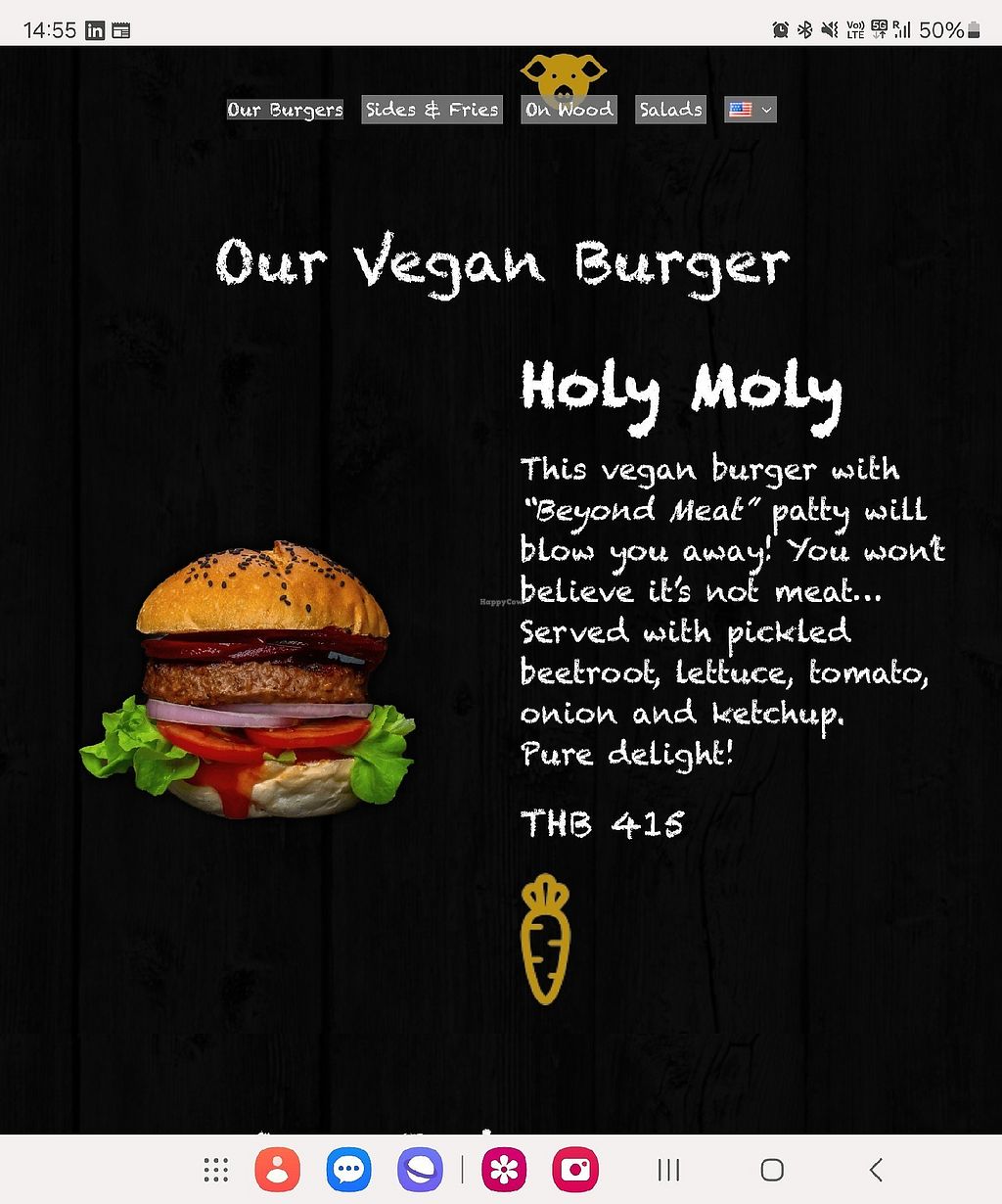
Task: Switch to the On Wood section
Action: [569, 110]
